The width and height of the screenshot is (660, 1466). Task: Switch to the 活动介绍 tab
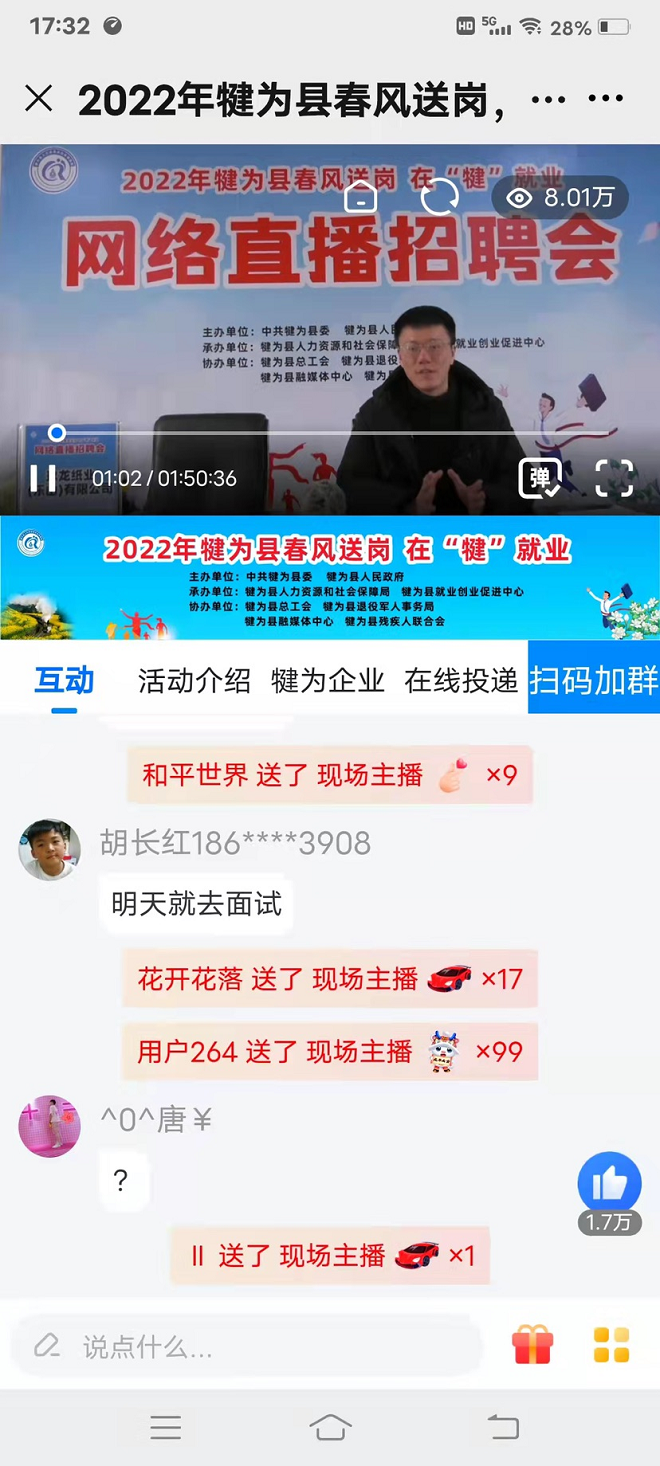coord(194,681)
